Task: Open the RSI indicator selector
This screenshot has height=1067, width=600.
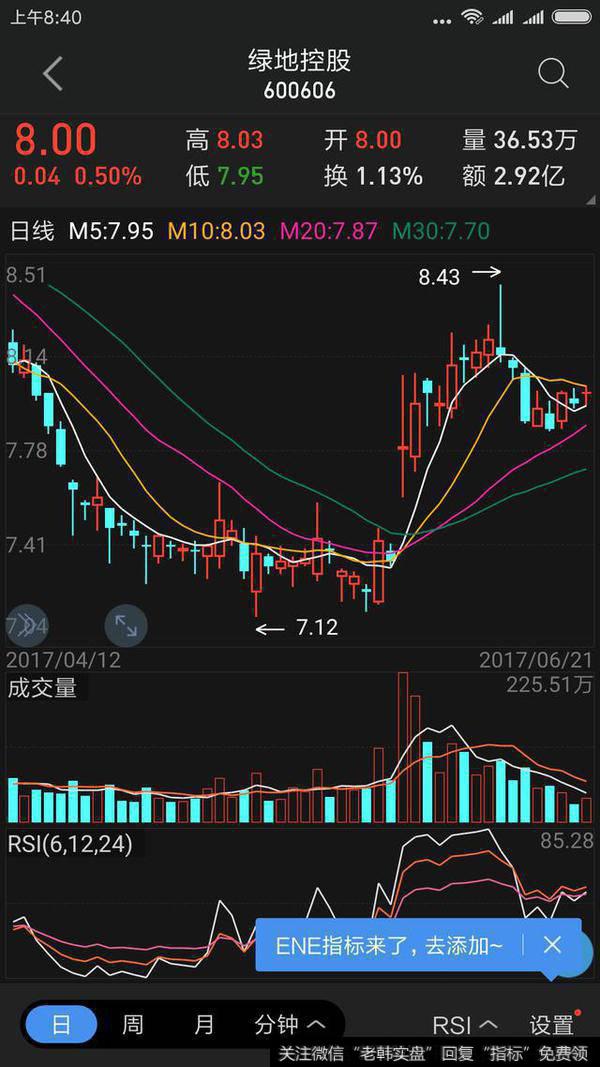Action: pyautogui.click(x=465, y=1025)
